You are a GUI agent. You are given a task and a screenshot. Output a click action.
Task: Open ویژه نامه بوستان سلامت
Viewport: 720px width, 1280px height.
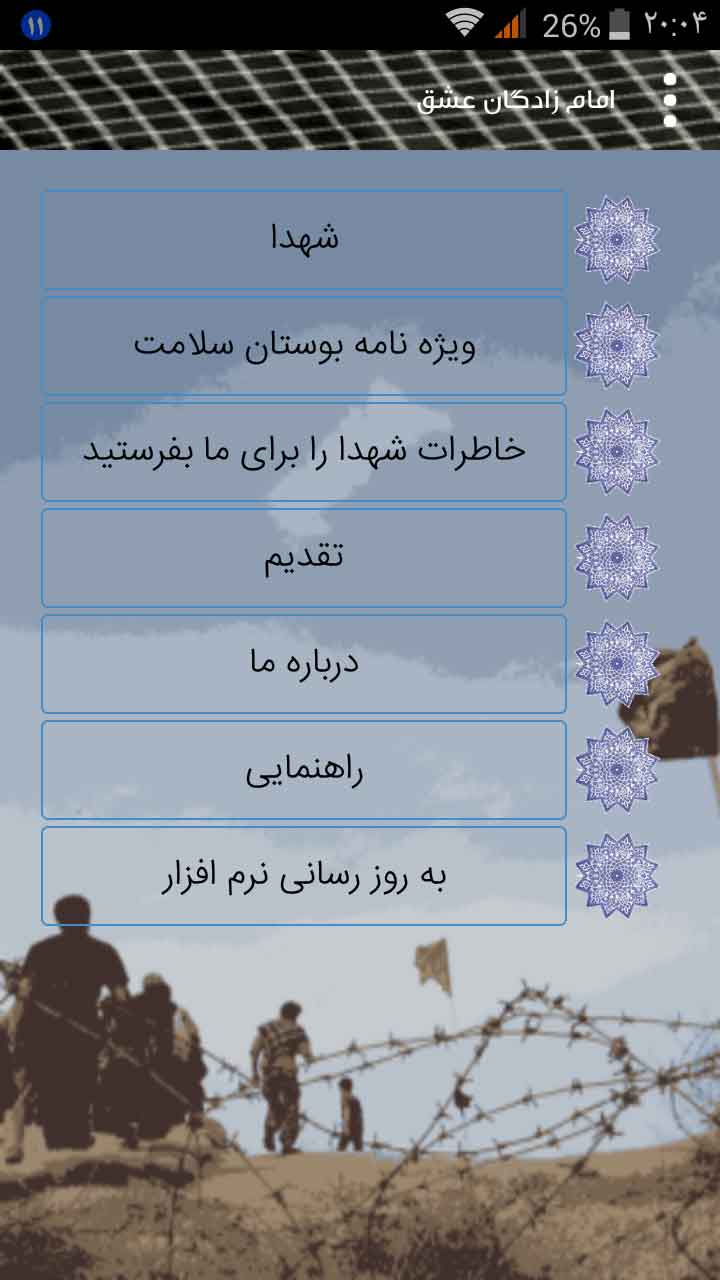click(304, 346)
